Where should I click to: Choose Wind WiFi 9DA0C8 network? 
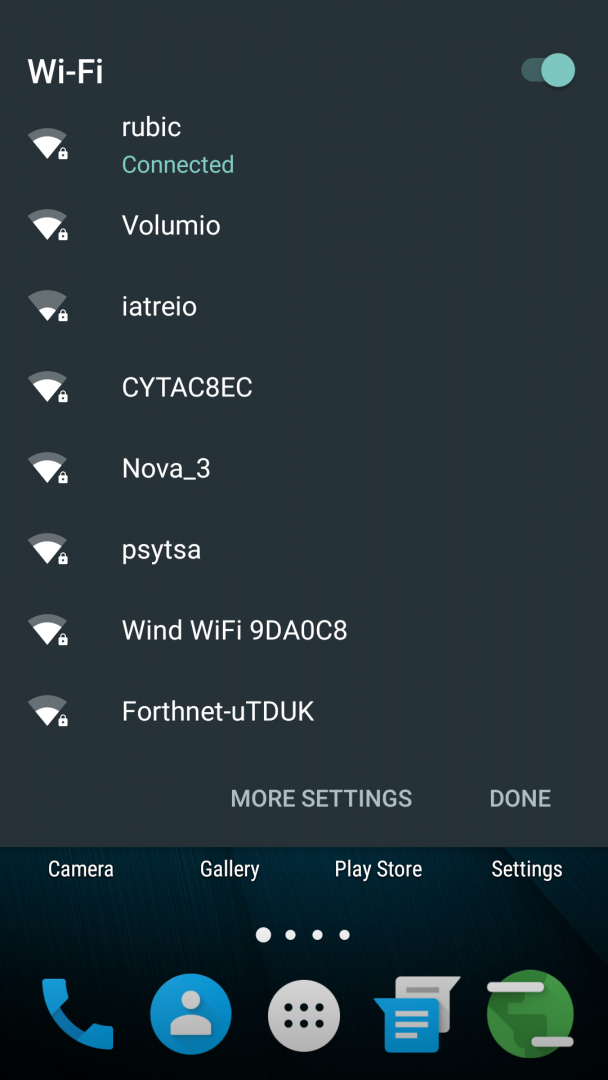coord(234,631)
